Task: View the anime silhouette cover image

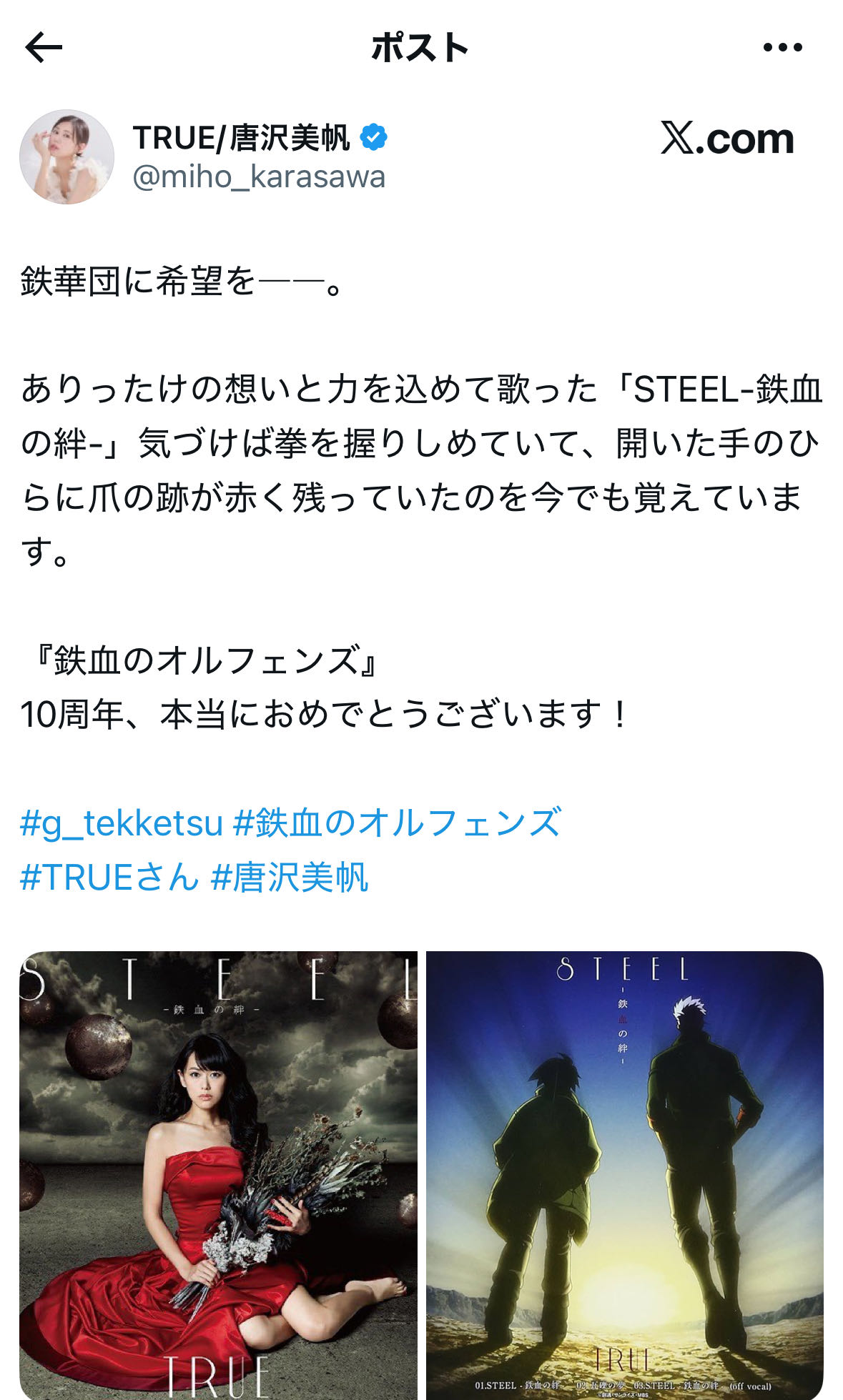Action: pyautogui.click(x=625, y=1175)
